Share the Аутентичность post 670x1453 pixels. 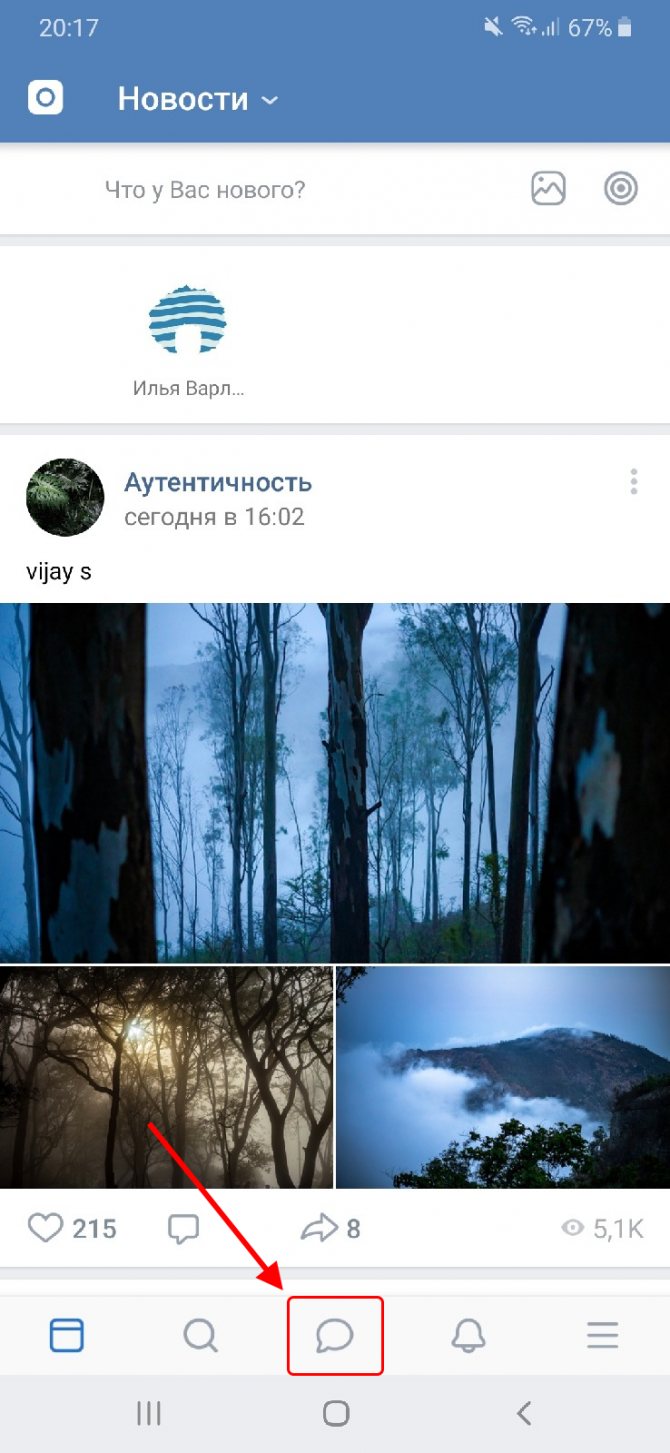pos(320,1228)
